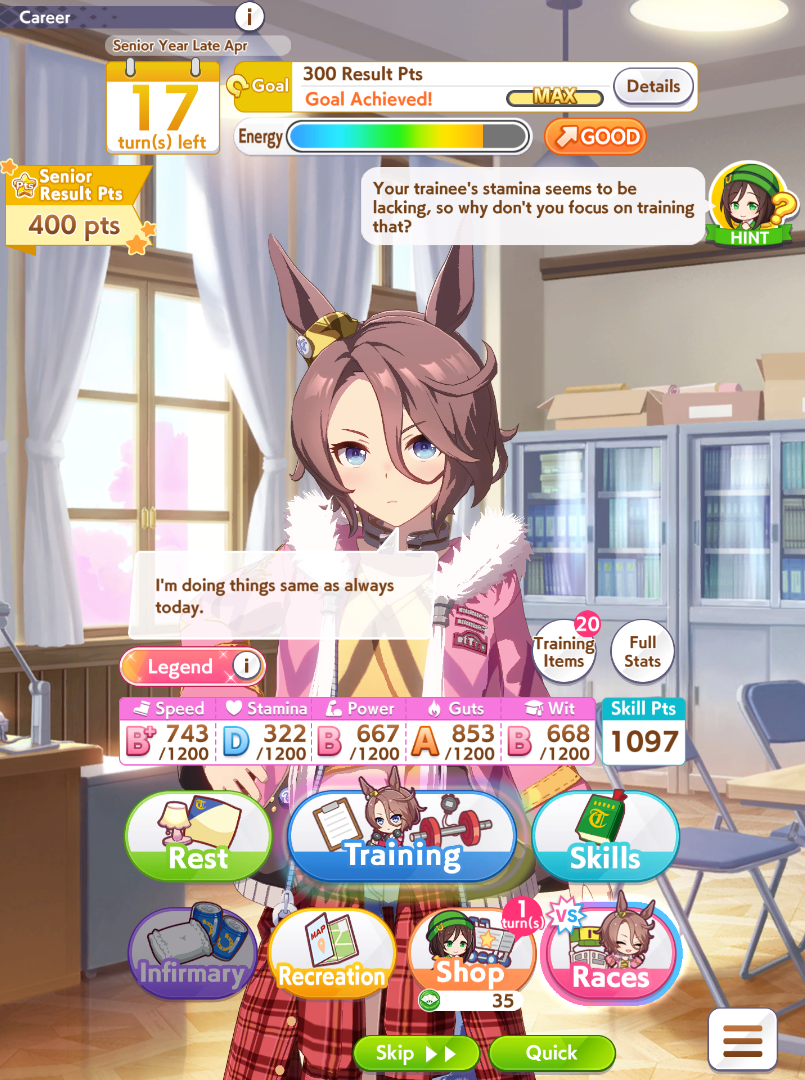
Task: Open the Career info icon
Action: (249, 16)
